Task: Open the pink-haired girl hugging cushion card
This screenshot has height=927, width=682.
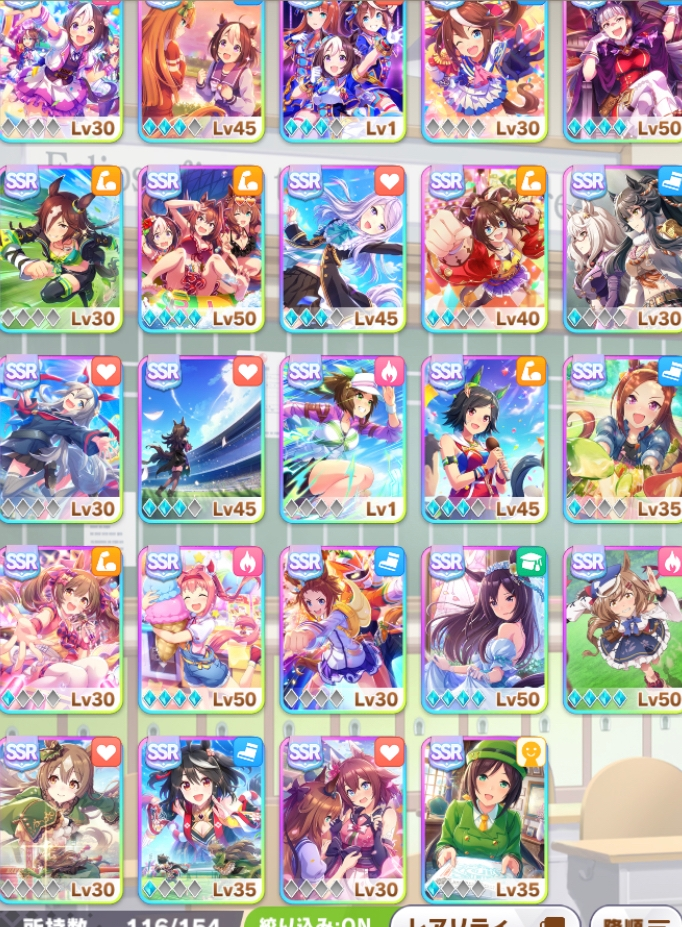Action: pos(201,629)
